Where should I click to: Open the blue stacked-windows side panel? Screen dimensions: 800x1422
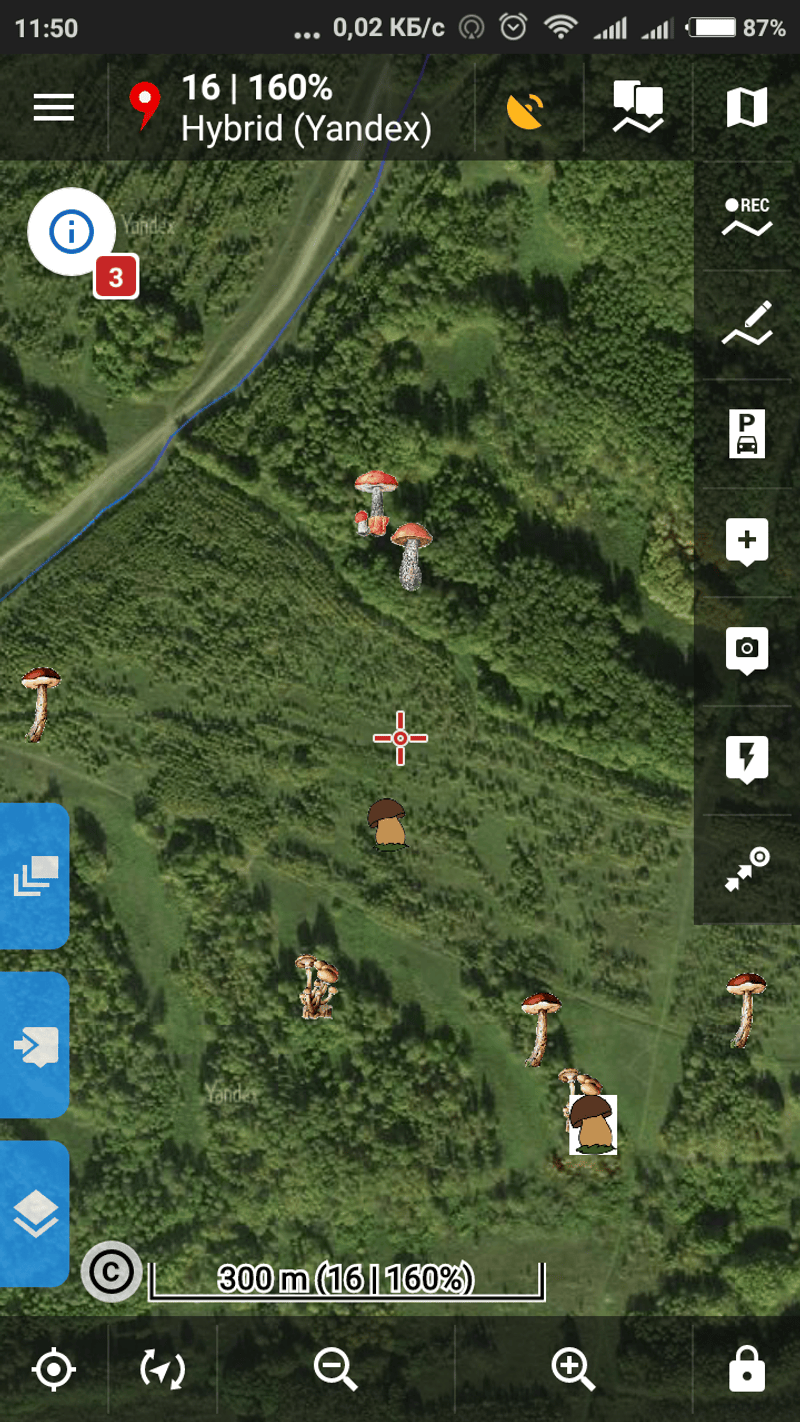click(x=35, y=876)
